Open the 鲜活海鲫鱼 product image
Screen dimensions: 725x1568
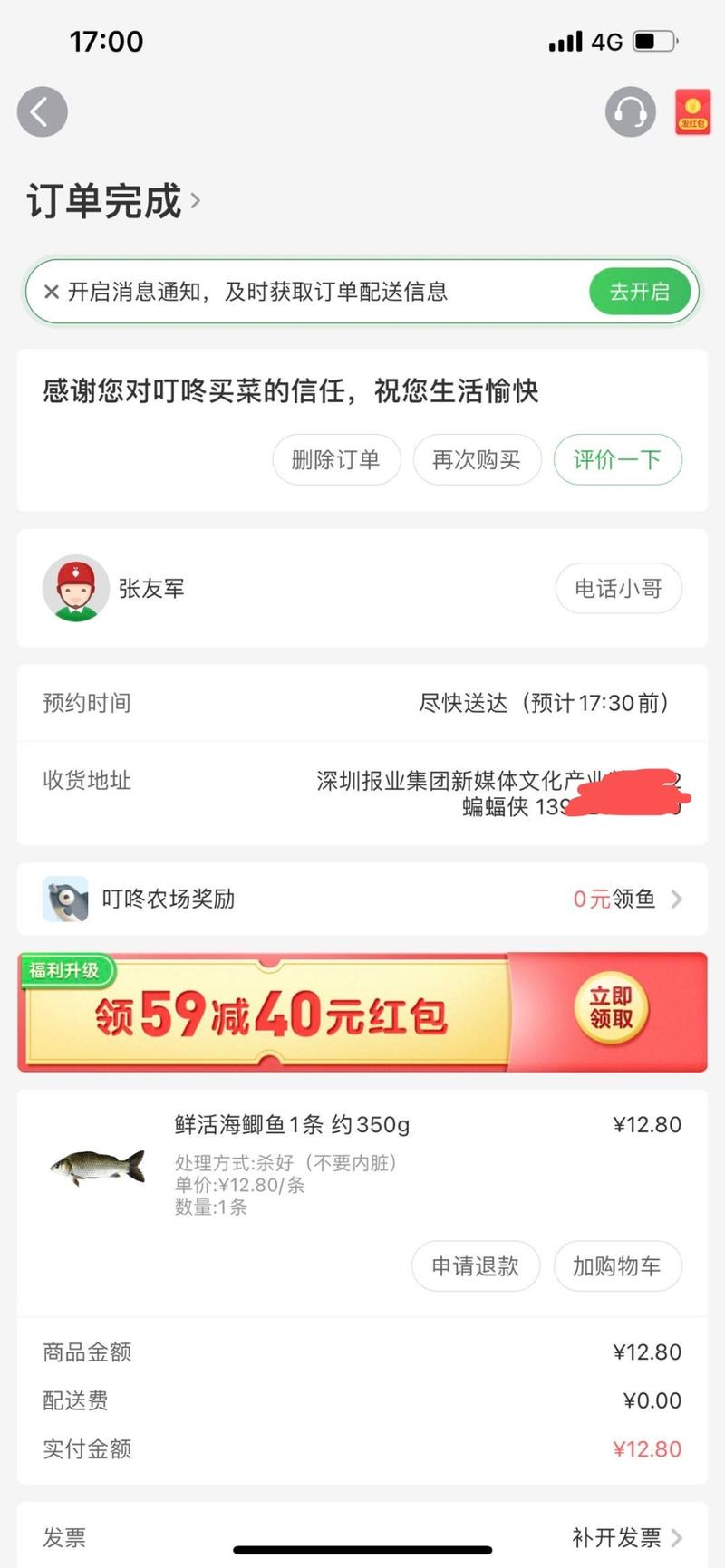[97, 1166]
